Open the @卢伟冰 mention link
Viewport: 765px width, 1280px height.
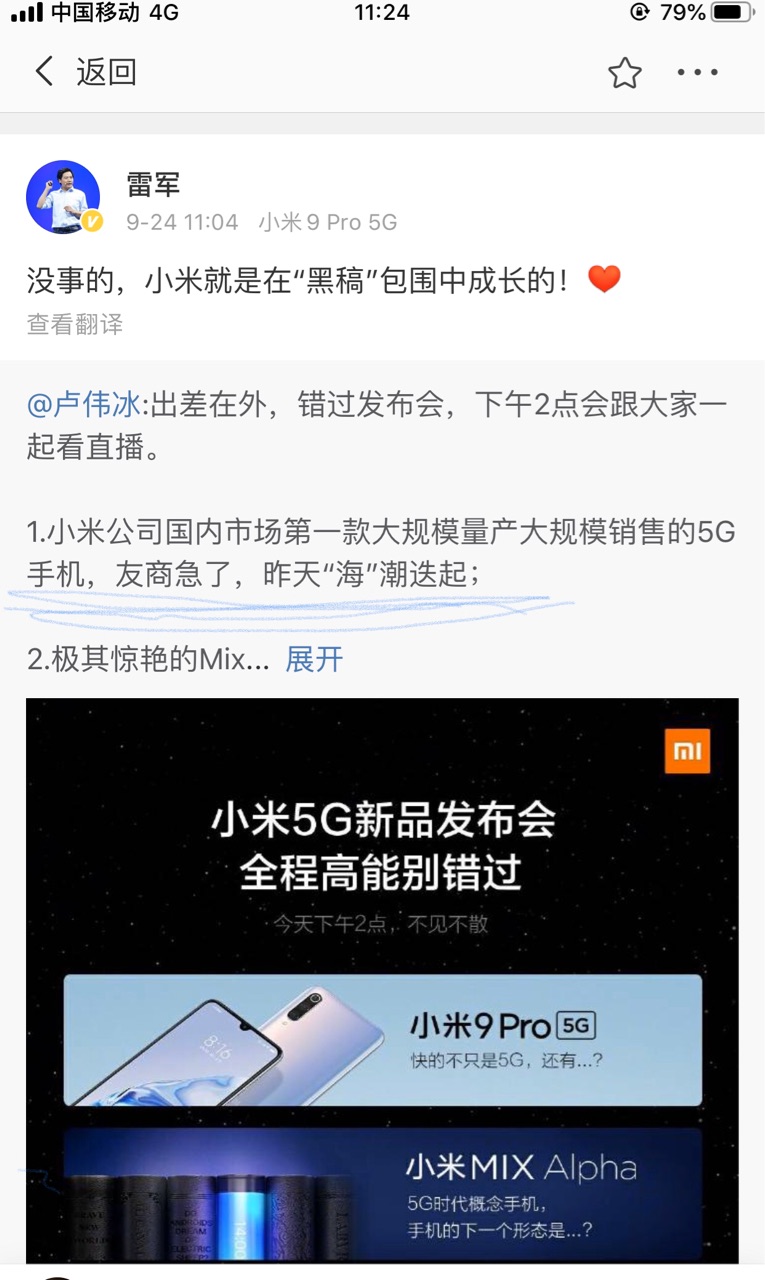(x=85, y=404)
